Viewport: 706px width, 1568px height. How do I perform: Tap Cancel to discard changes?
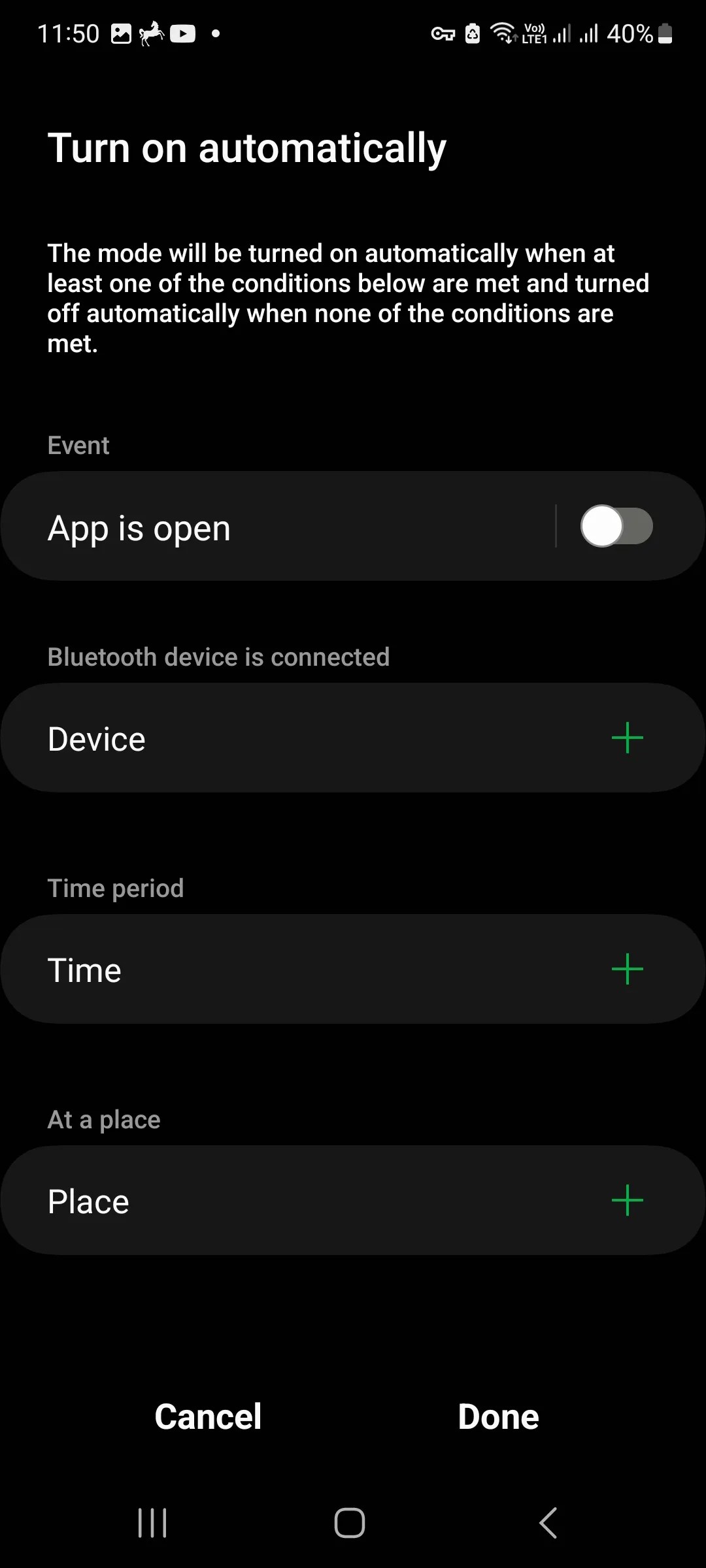click(207, 1416)
